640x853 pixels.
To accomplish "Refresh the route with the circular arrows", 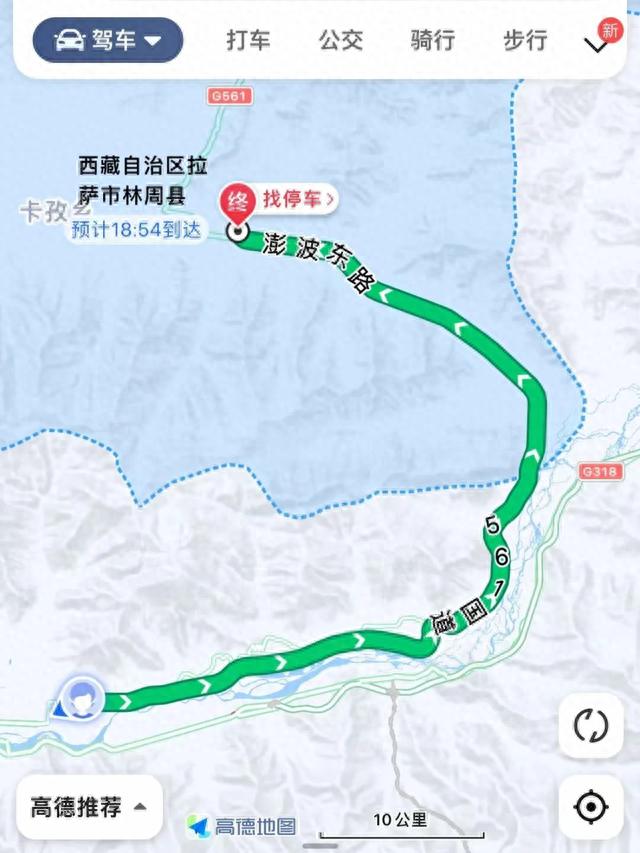I will [x=591, y=725].
